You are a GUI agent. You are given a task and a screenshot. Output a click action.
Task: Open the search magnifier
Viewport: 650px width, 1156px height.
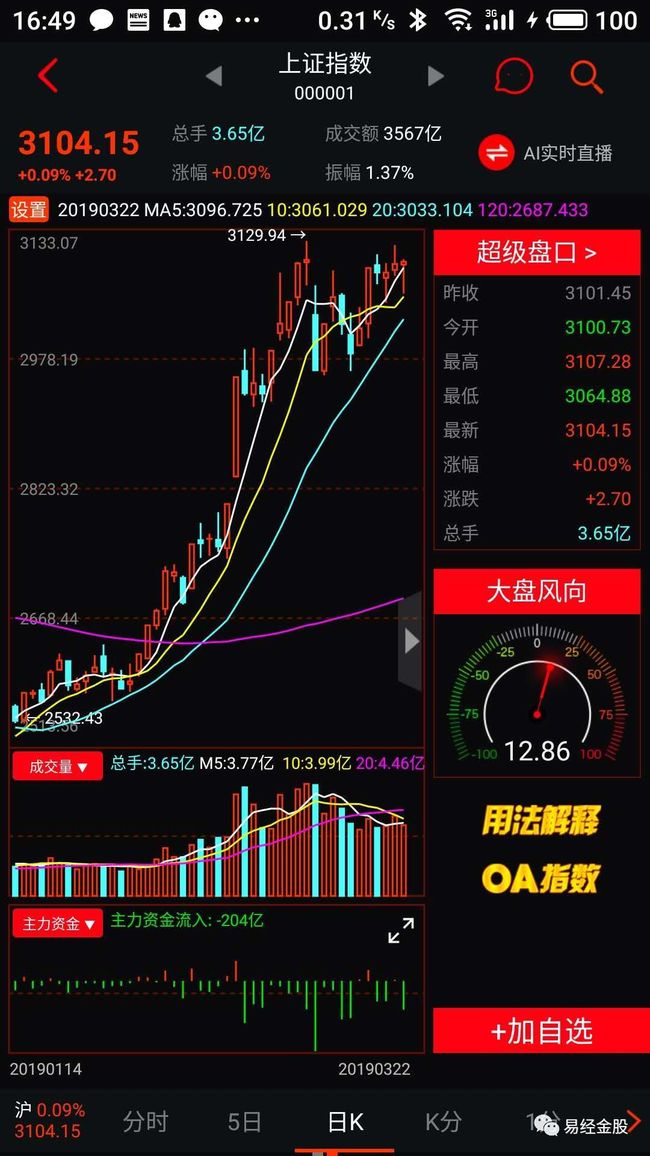(587, 76)
